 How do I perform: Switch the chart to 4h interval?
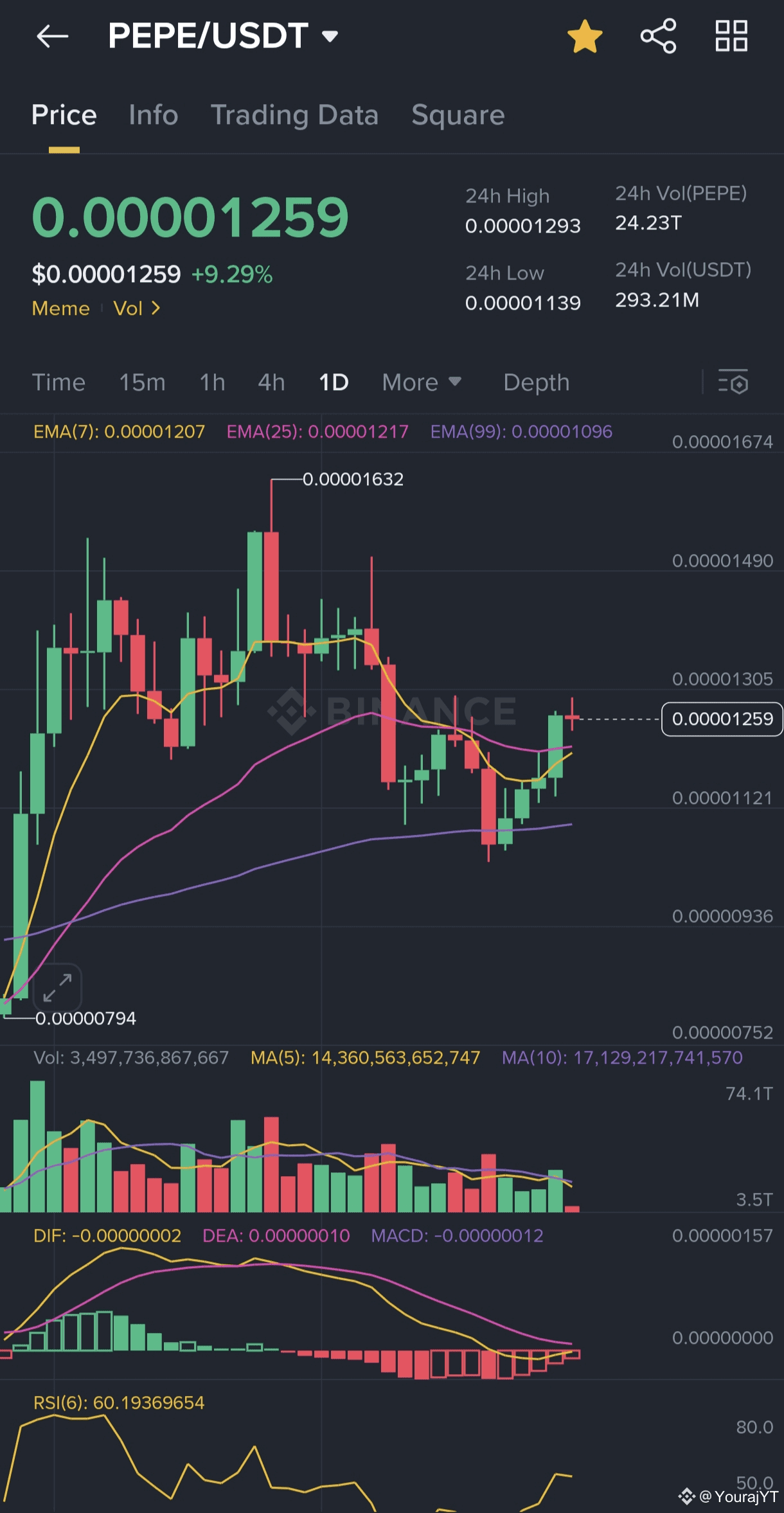(x=271, y=382)
